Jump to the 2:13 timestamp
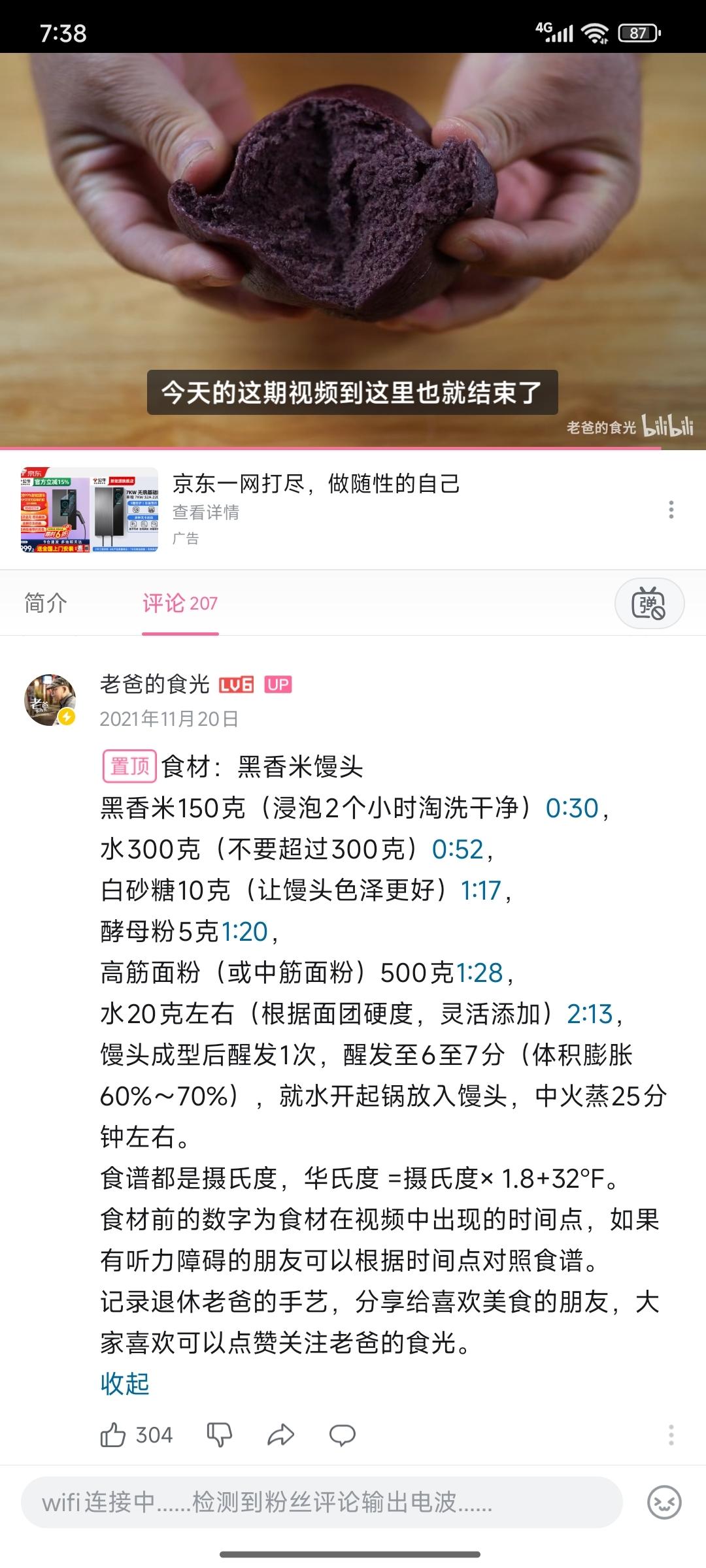706x1568 pixels. coord(590,1014)
